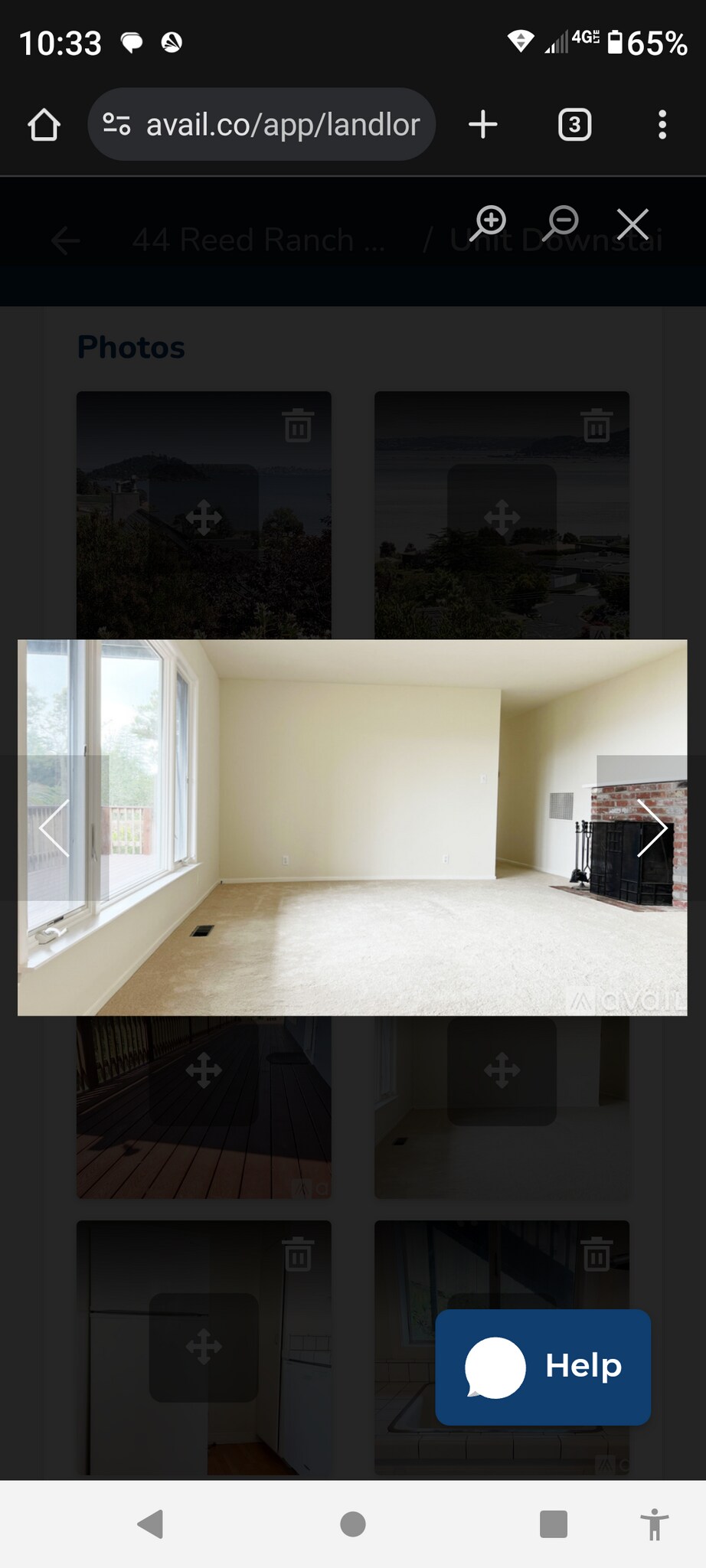Screen dimensions: 706x1568
Task: Go to the previous photo
Action: pos(55,828)
